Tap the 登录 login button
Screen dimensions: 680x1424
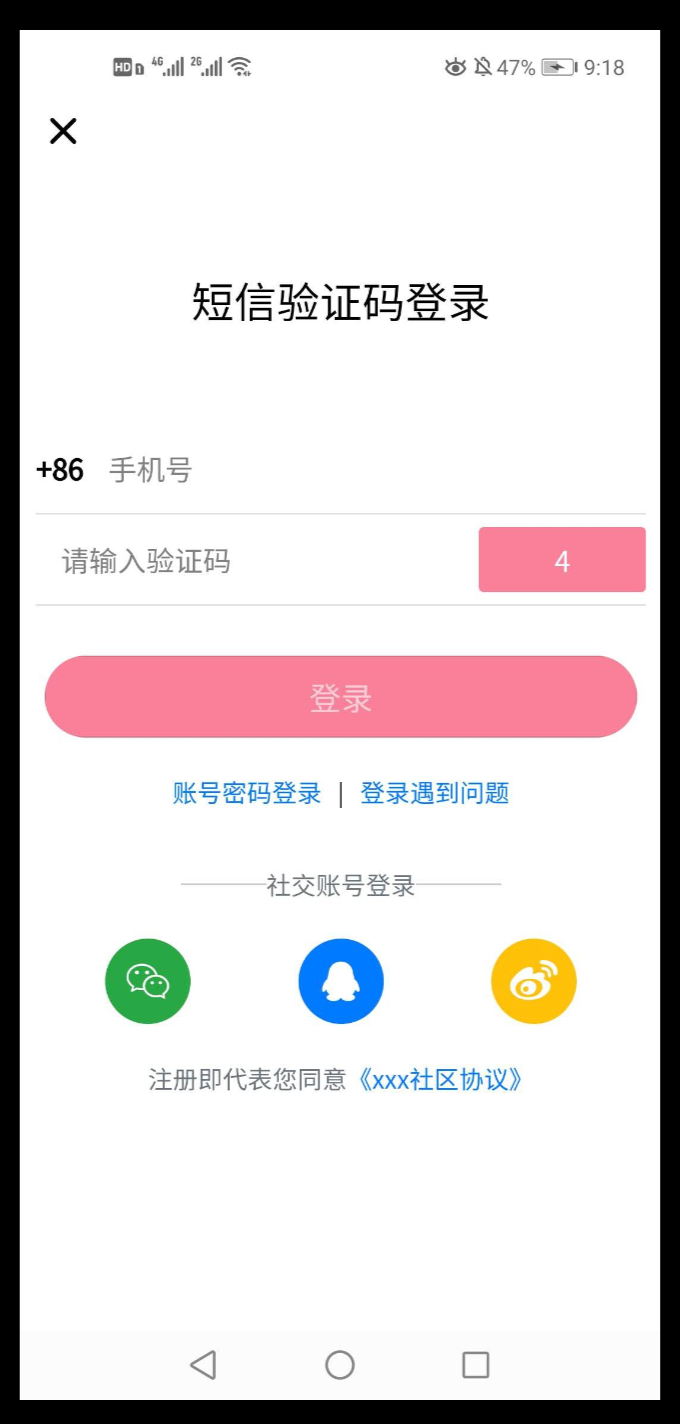click(341, 697)
